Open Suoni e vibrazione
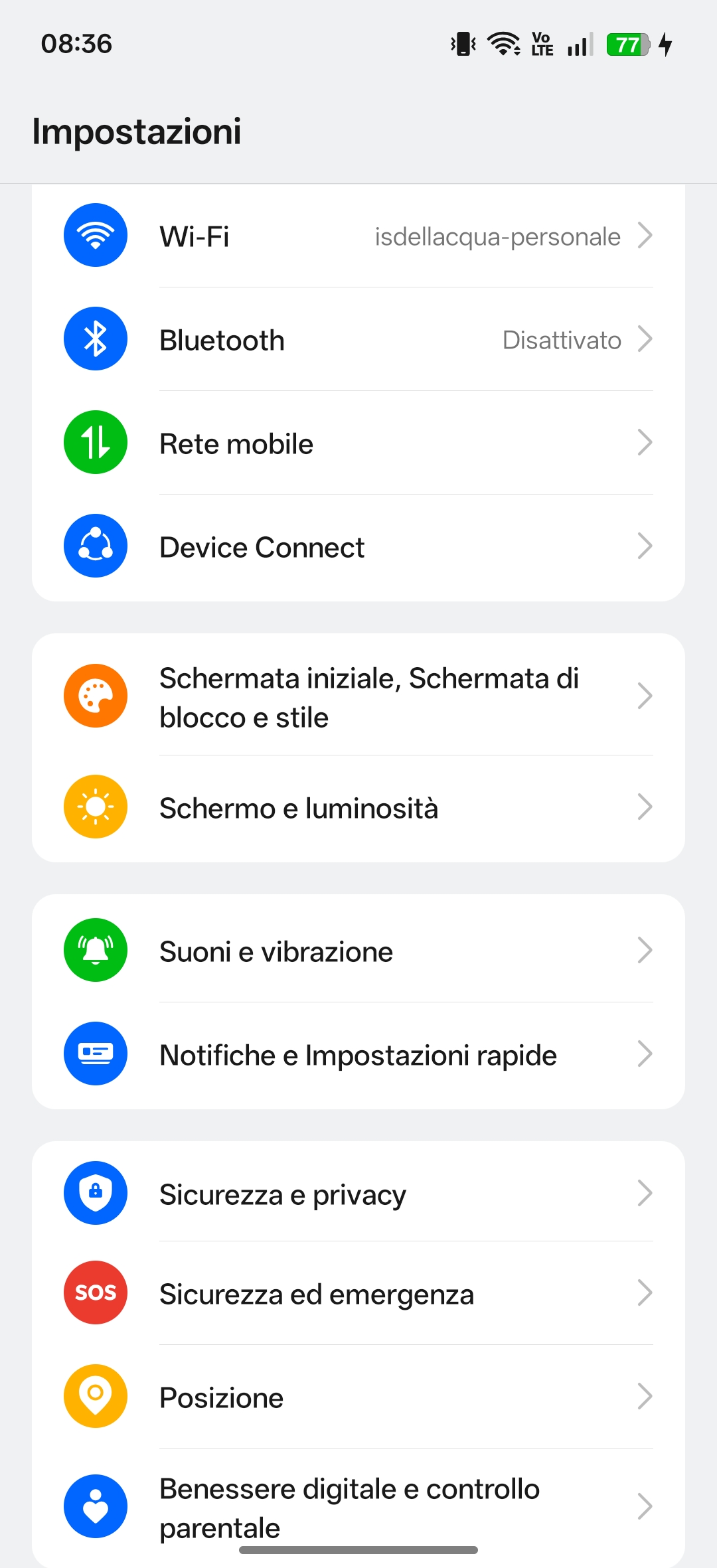Viewport: 717px width, 1568px height. click(x=358, y=951)
